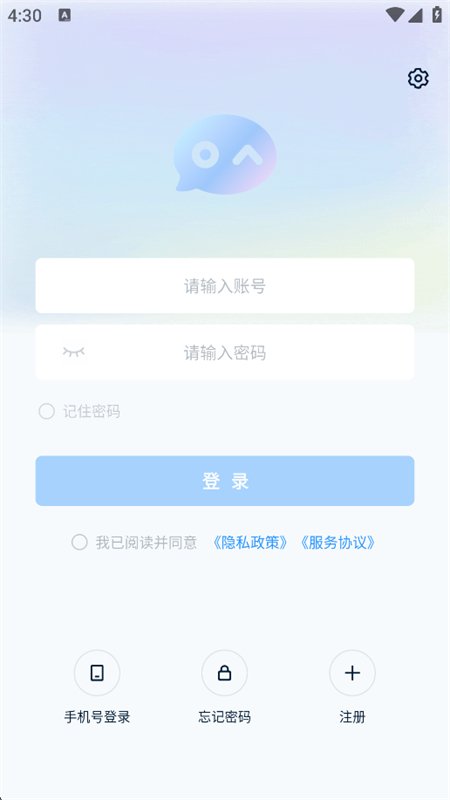Select 忘记密码 to reset password
This screenshot has height=800, width=450.
point(224,687)
